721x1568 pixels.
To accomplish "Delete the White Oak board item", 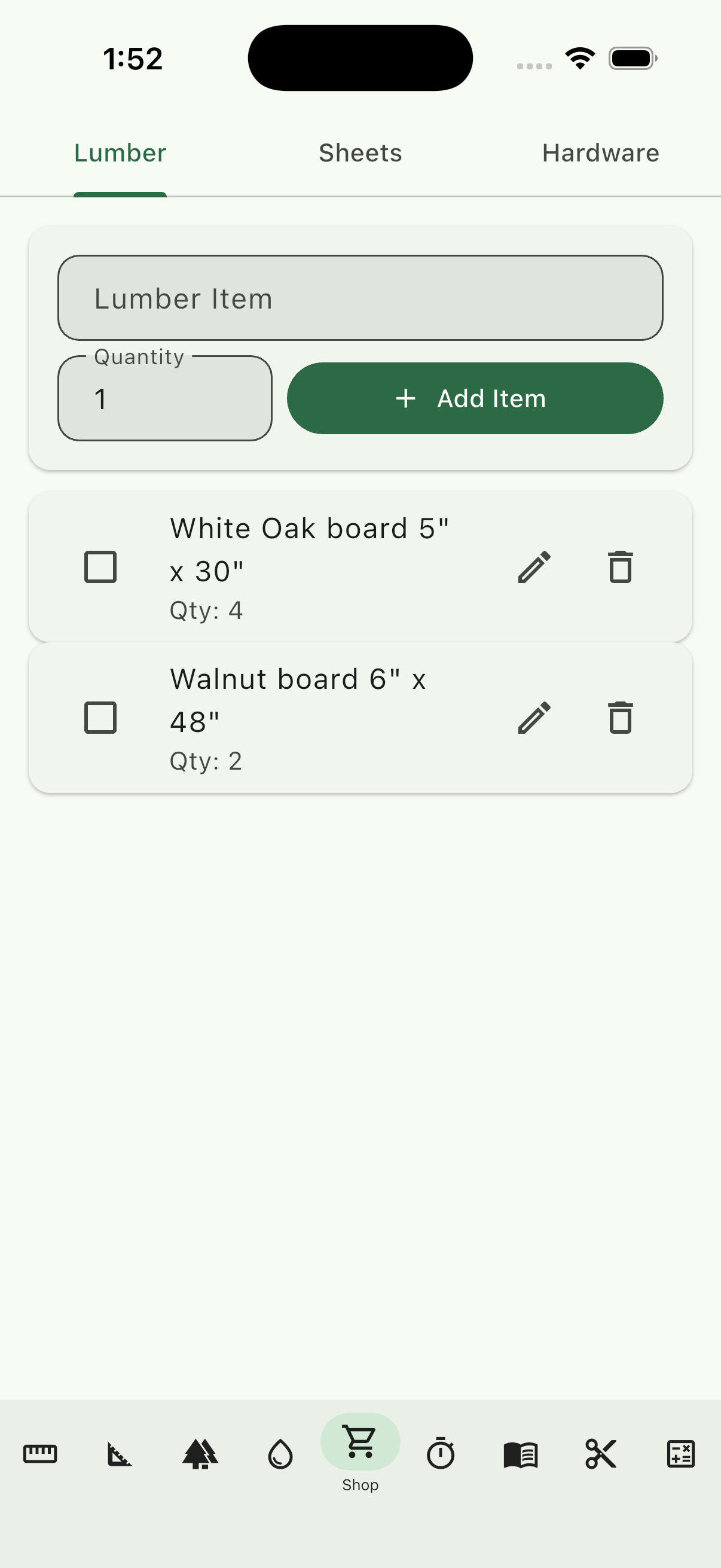I will pos(619,567).
